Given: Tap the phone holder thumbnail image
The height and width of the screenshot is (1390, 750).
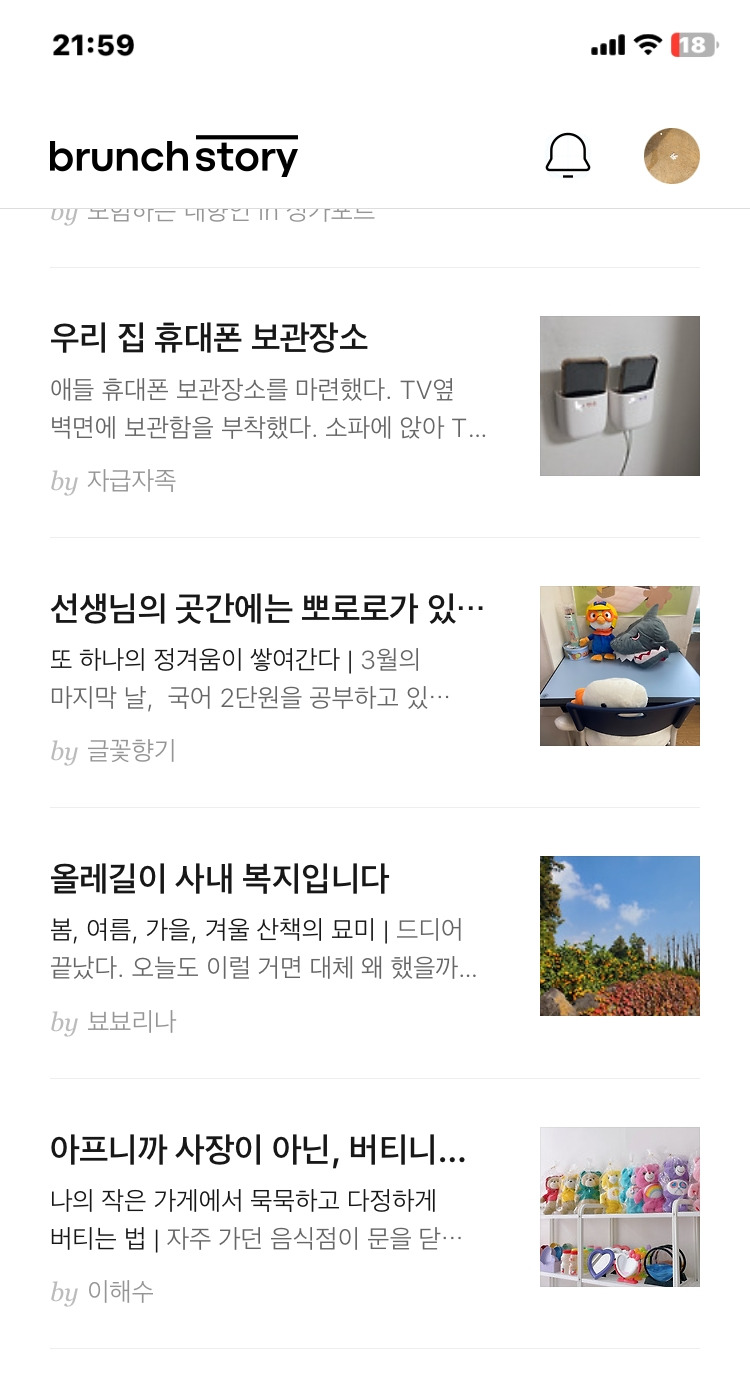Looking at the screenshot, I should [x=620, y=396].
